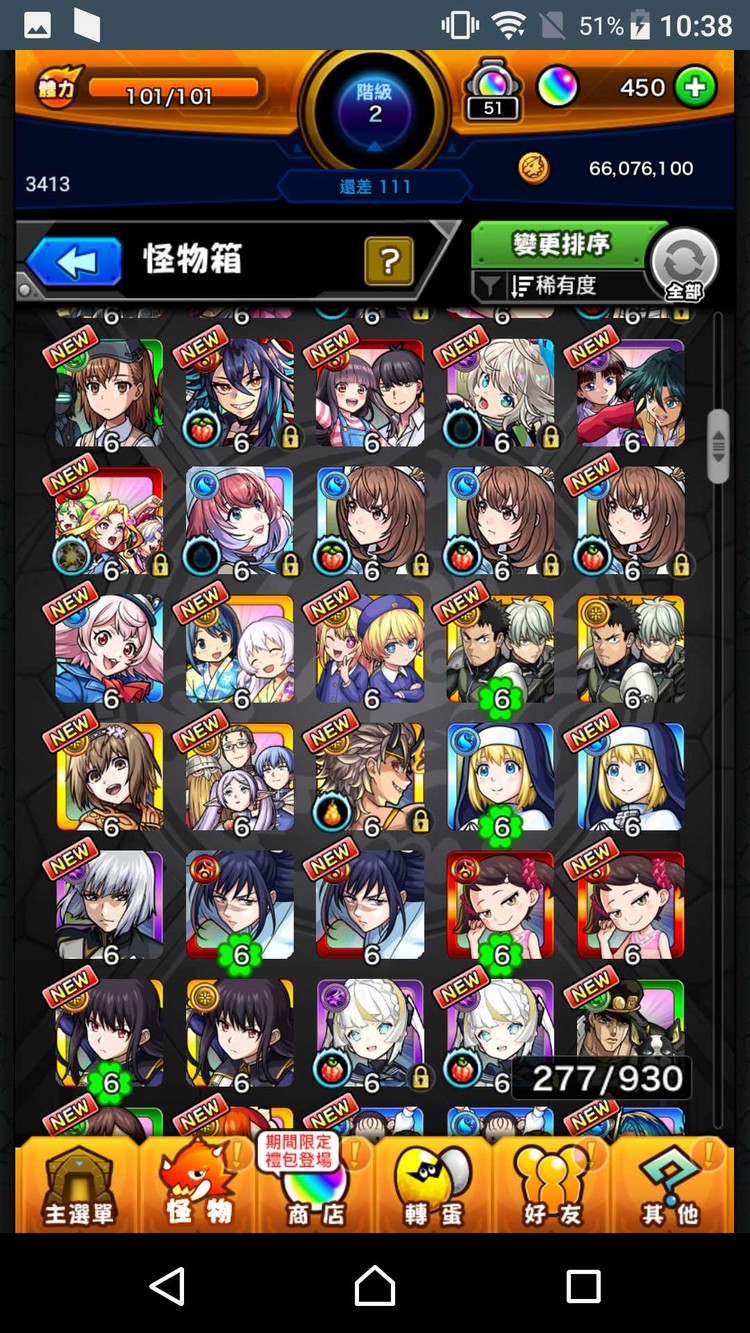Open the 主選單 main menu tab
Image resolution: width=750 pixels, height=1333 pixels.
pos(78,1185)
